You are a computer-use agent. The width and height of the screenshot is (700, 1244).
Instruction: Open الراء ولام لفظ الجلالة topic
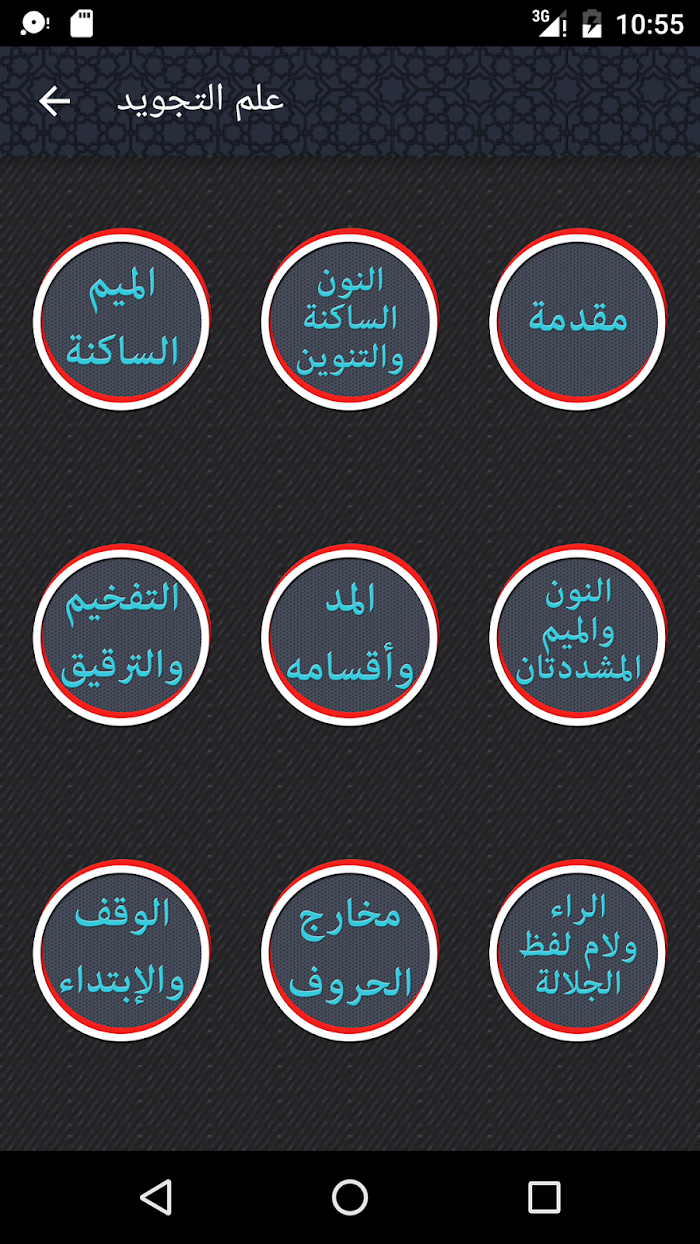tap(578, 951)
